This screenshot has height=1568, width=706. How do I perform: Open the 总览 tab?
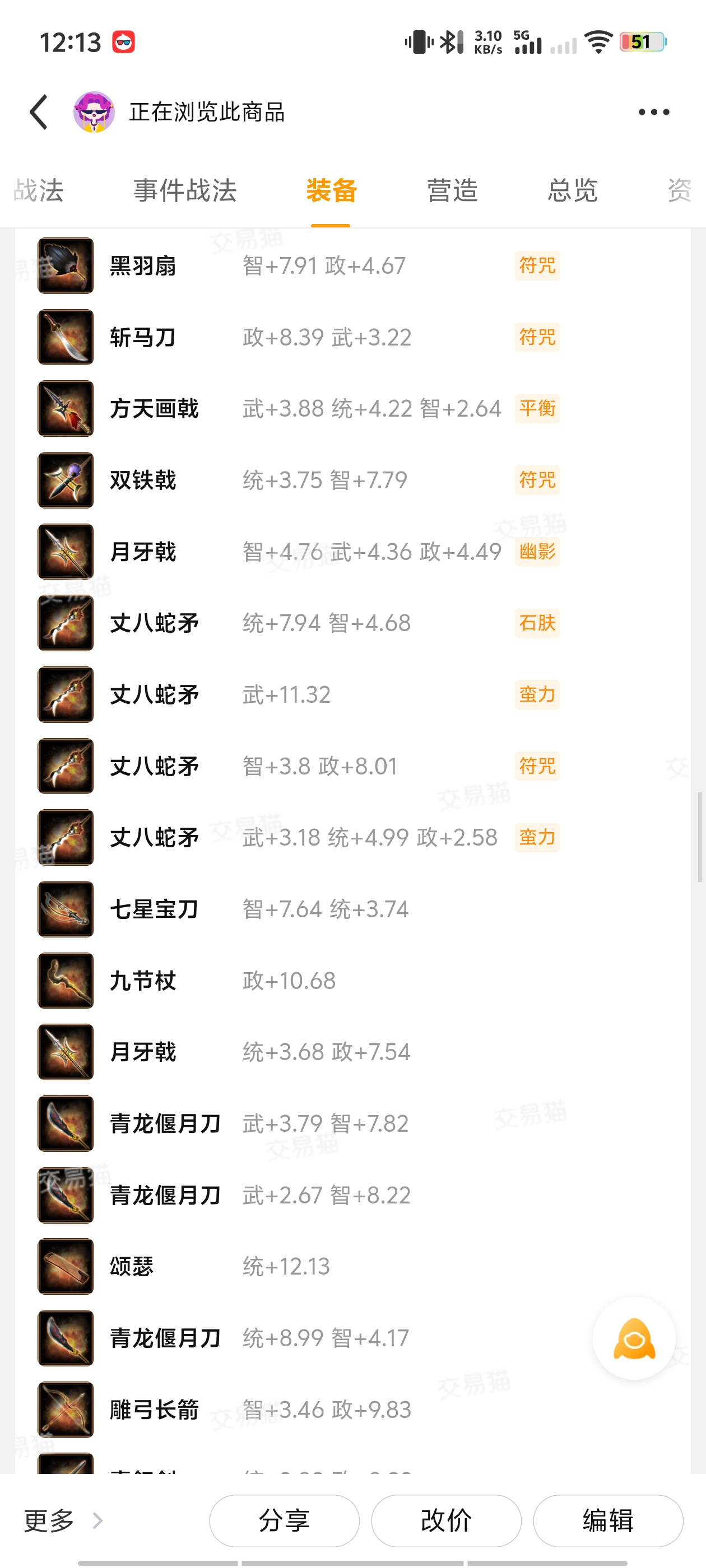click(x=572, y=190)
